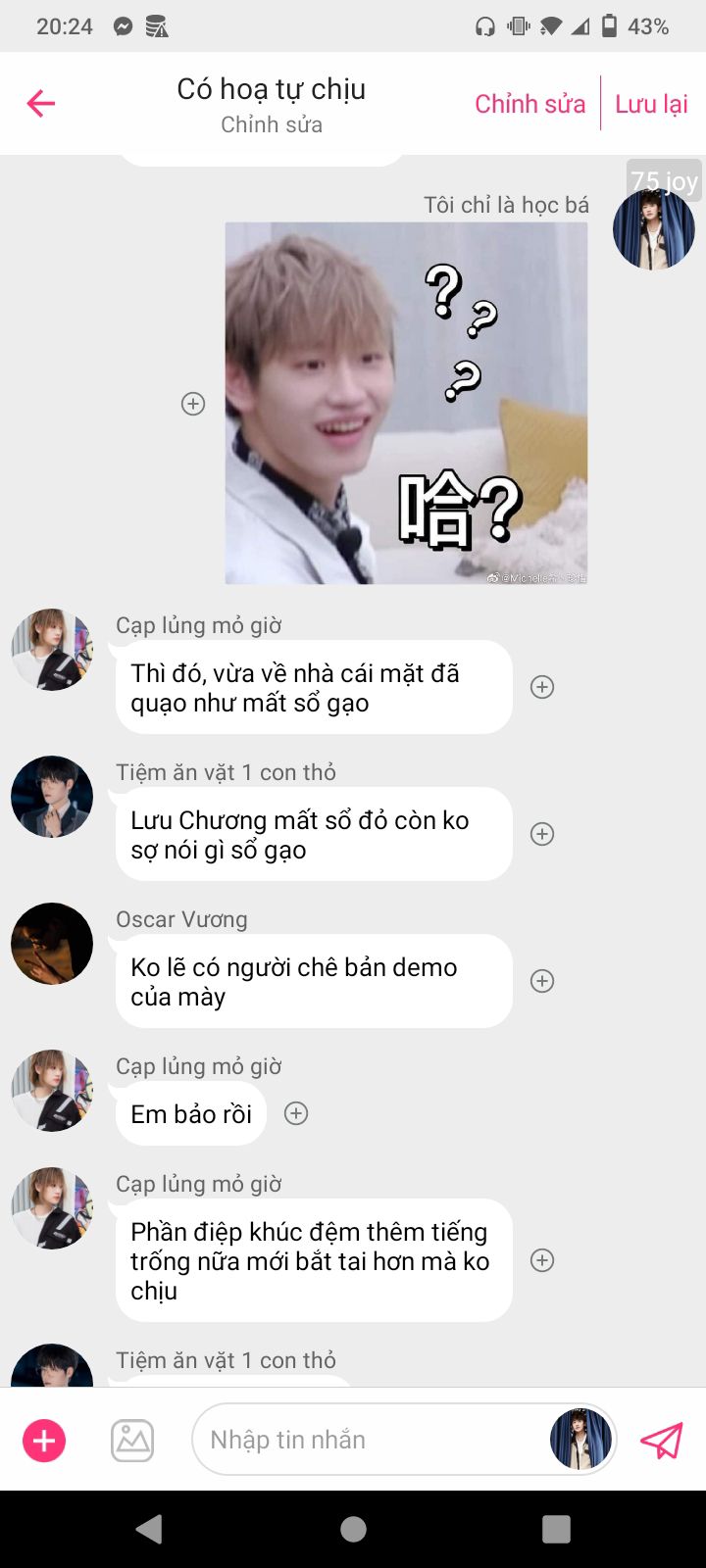Image resolution: width=706 pixels, height=1568 pixels.
Task: Tap Chỉnh sửa in the top bar
Action: coord(529,104)
